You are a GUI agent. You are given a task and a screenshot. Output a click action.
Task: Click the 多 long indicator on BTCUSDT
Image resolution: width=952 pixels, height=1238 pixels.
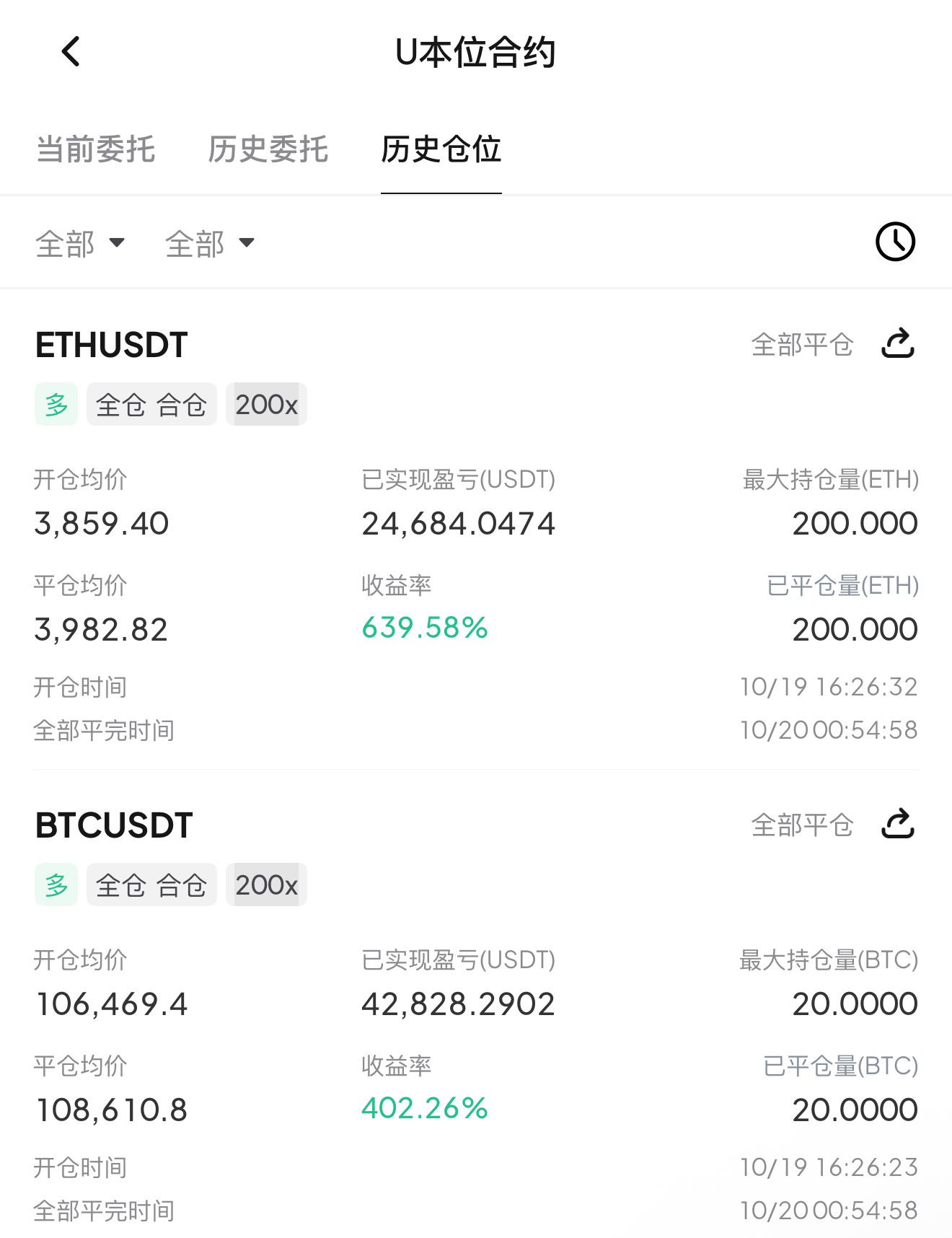(x=56, y=884)
